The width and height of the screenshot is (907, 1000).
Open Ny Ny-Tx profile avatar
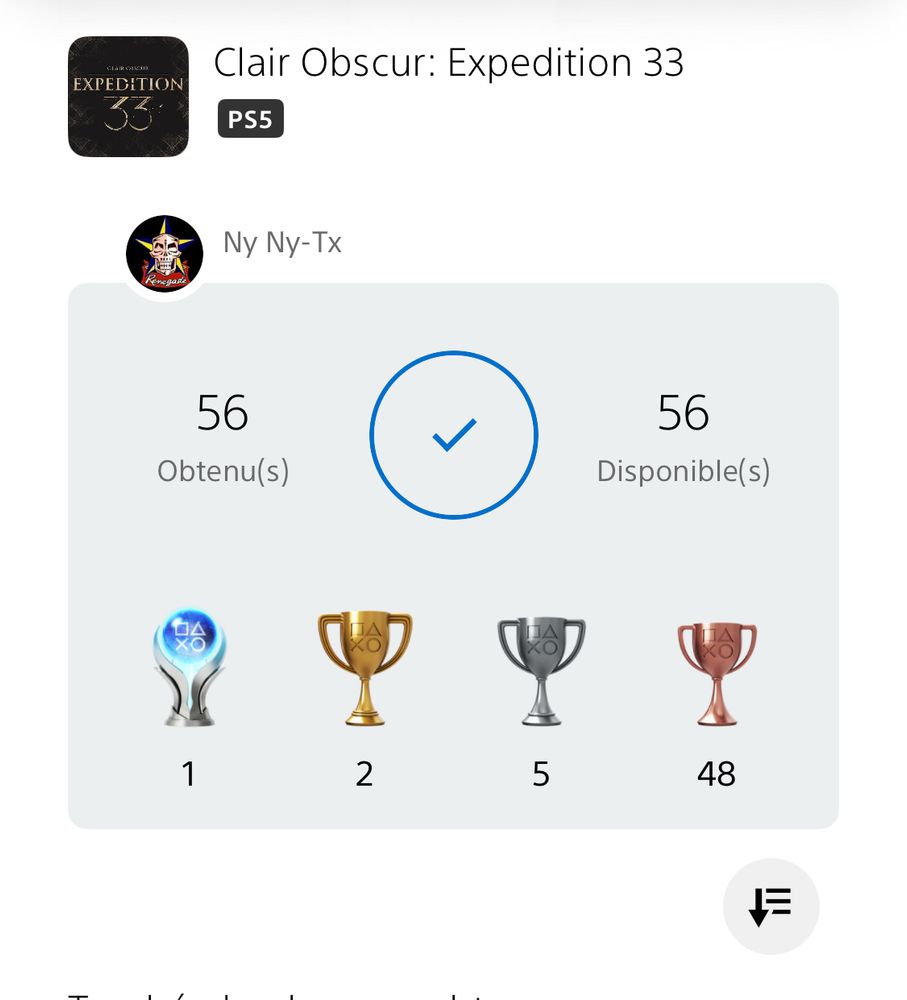(x=165, y=254)
